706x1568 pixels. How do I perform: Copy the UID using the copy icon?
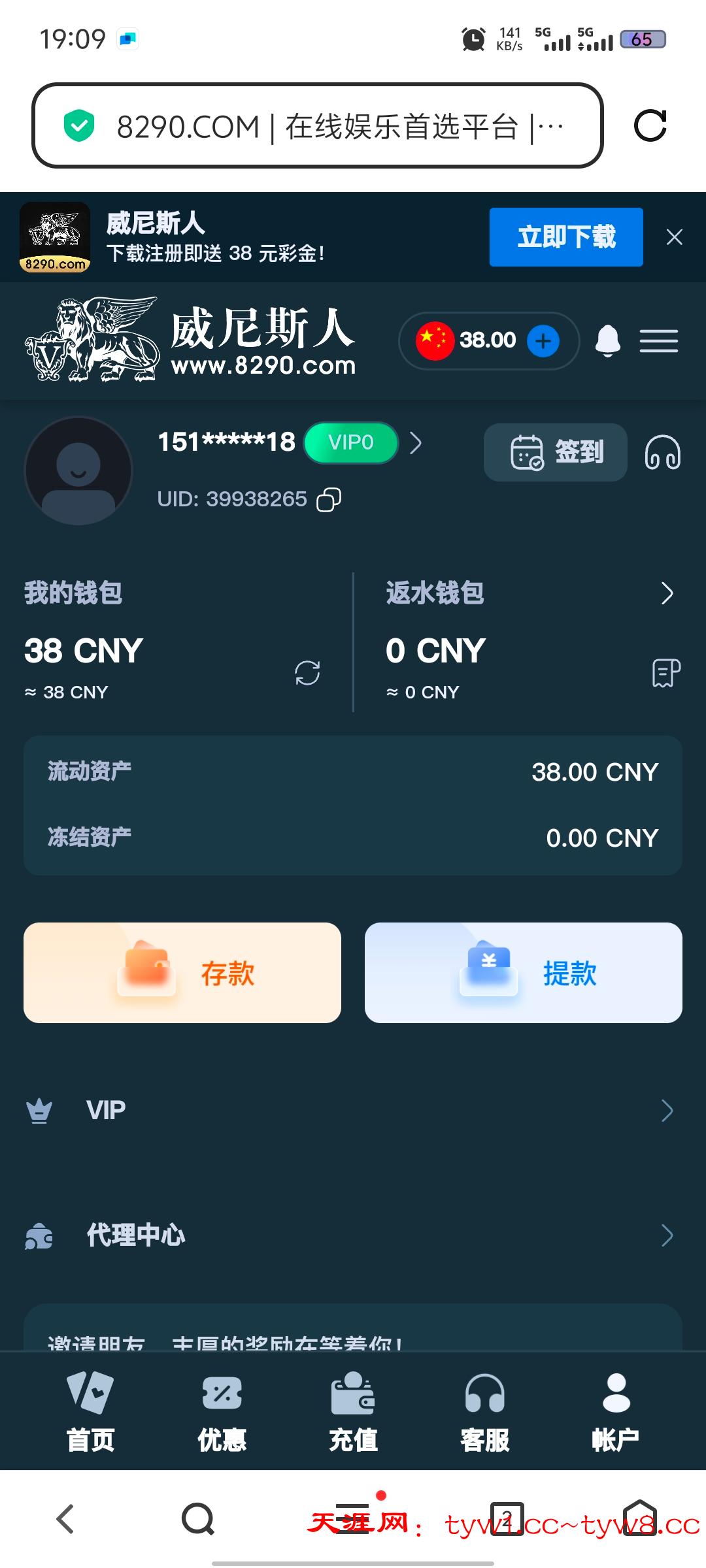(x=329, y=498)
